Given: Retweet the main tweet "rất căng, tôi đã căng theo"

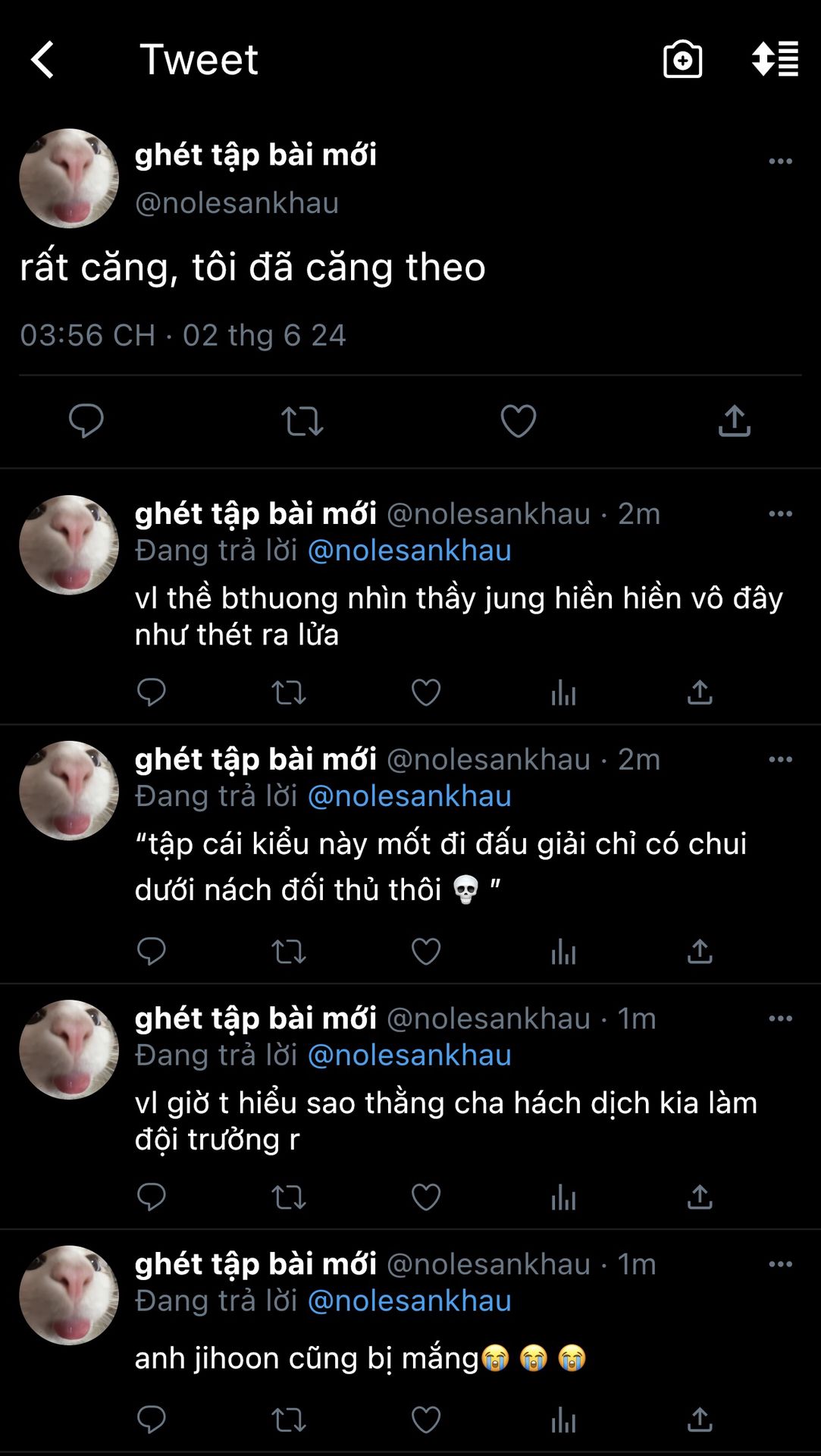Looking at the screenshot, I should pos(302,421).
